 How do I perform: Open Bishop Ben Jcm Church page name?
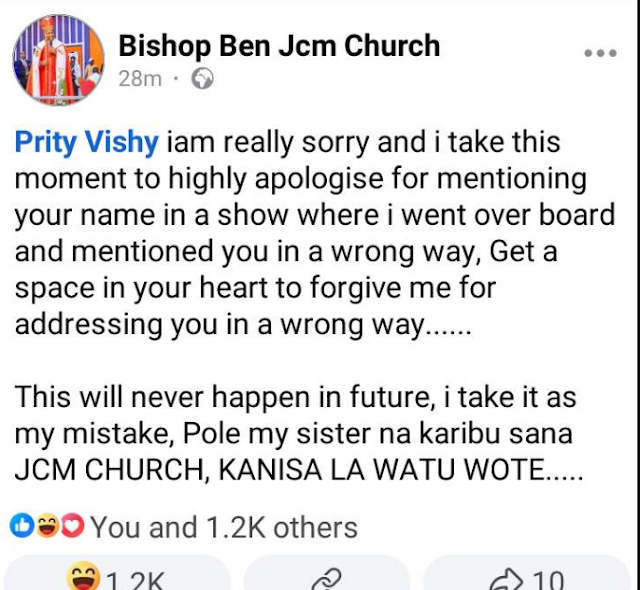coord(279,45)
